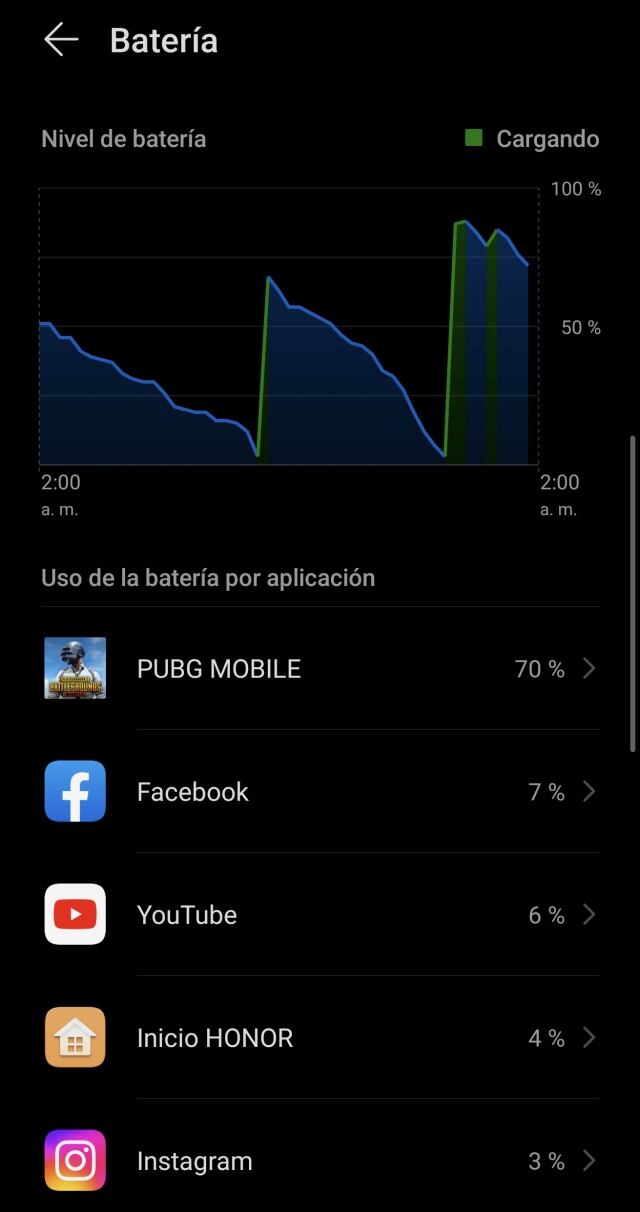This screenshot has width=640, height=1212.
Task: Open PUBG MOBILE battery usage details
Action: 320,669
